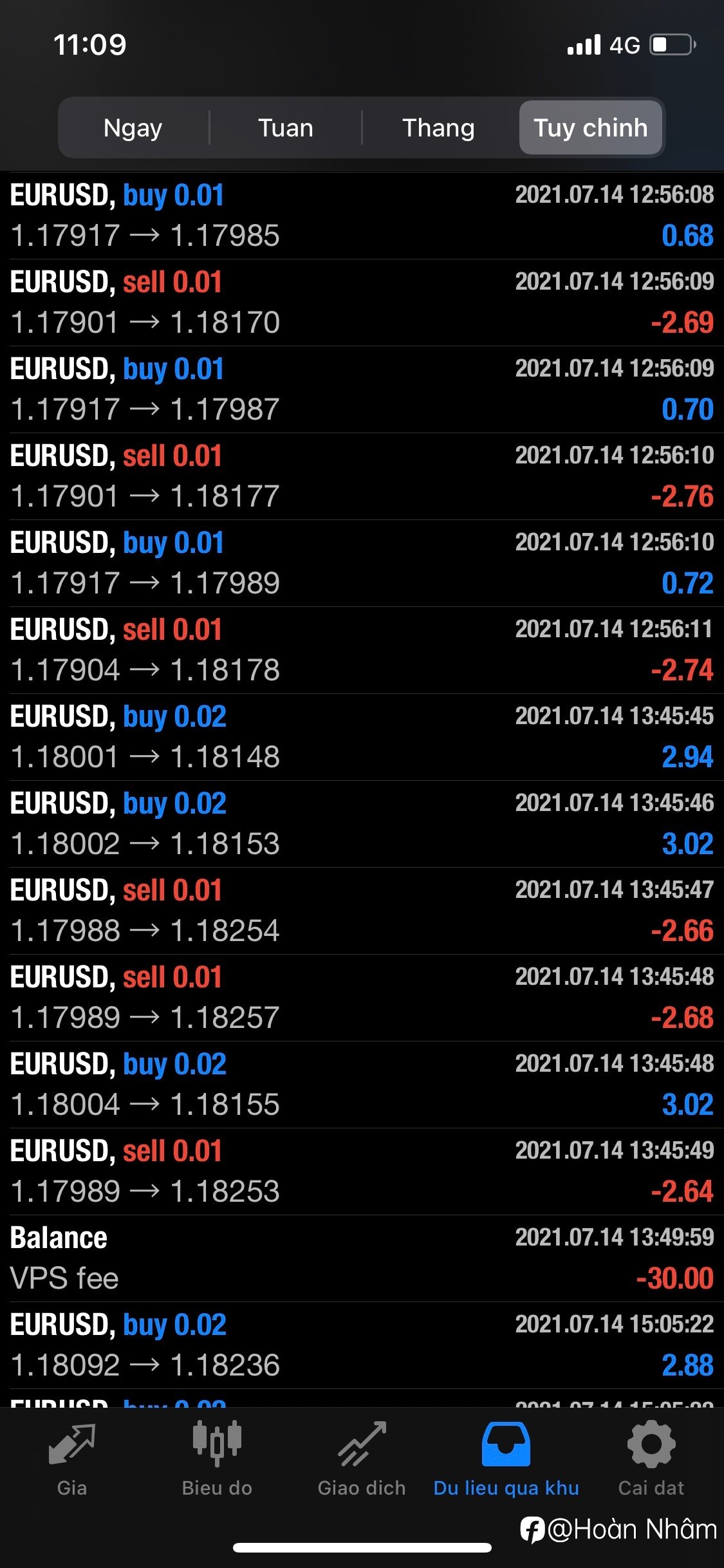Screen dimensions: 724x1568
Task: View the EURUSD sell trade with loss -2.76
Action: 362,476
